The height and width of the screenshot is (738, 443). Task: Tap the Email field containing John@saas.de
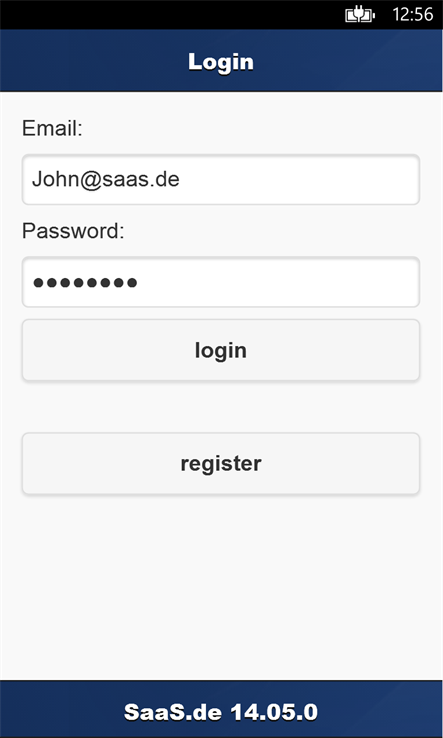click(x=221, y=180)
